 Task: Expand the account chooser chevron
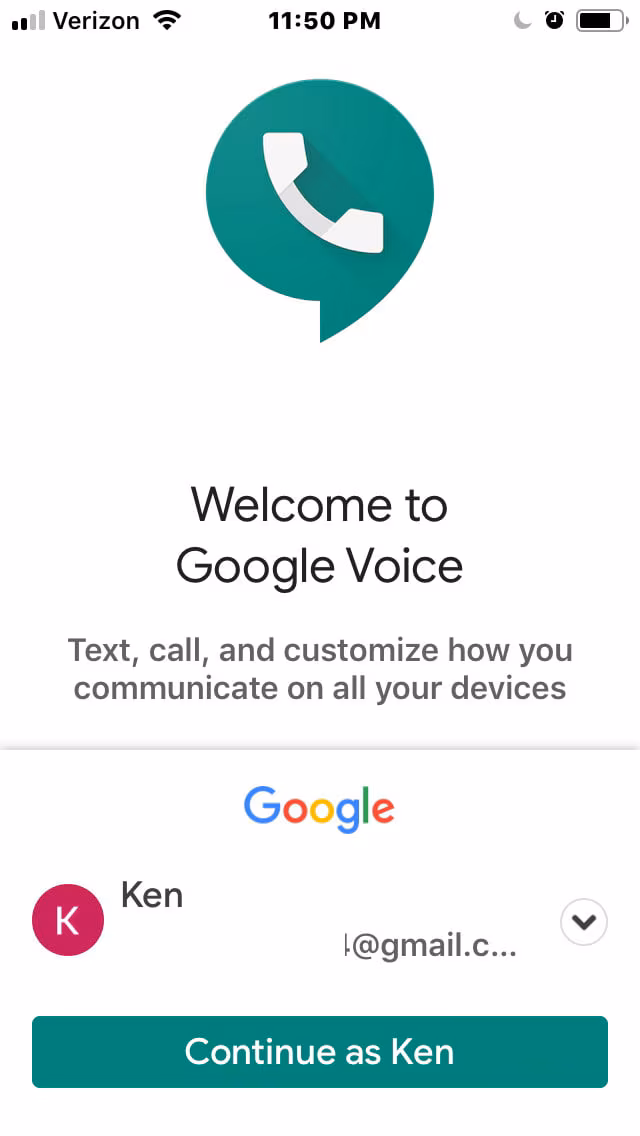[584, 922]
